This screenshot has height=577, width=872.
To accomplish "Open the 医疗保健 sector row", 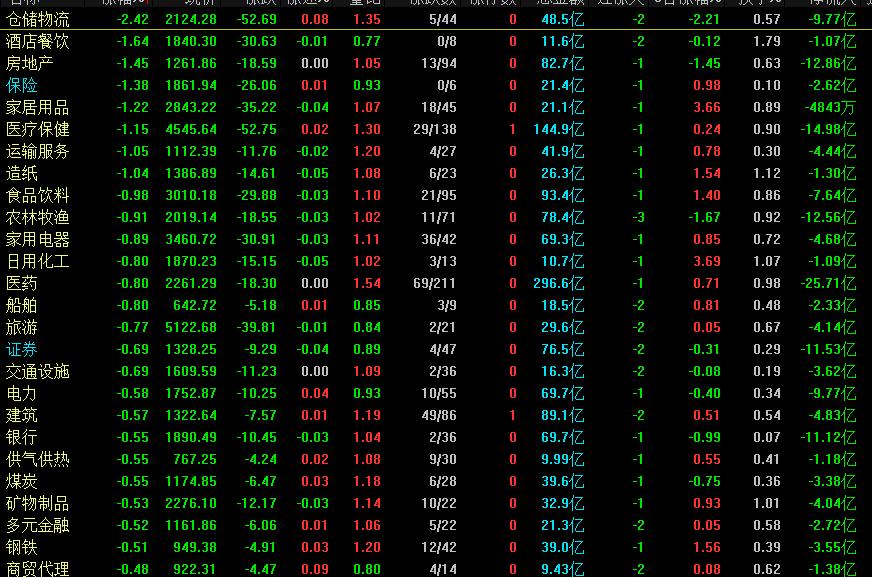I will [x=37, y=129].
